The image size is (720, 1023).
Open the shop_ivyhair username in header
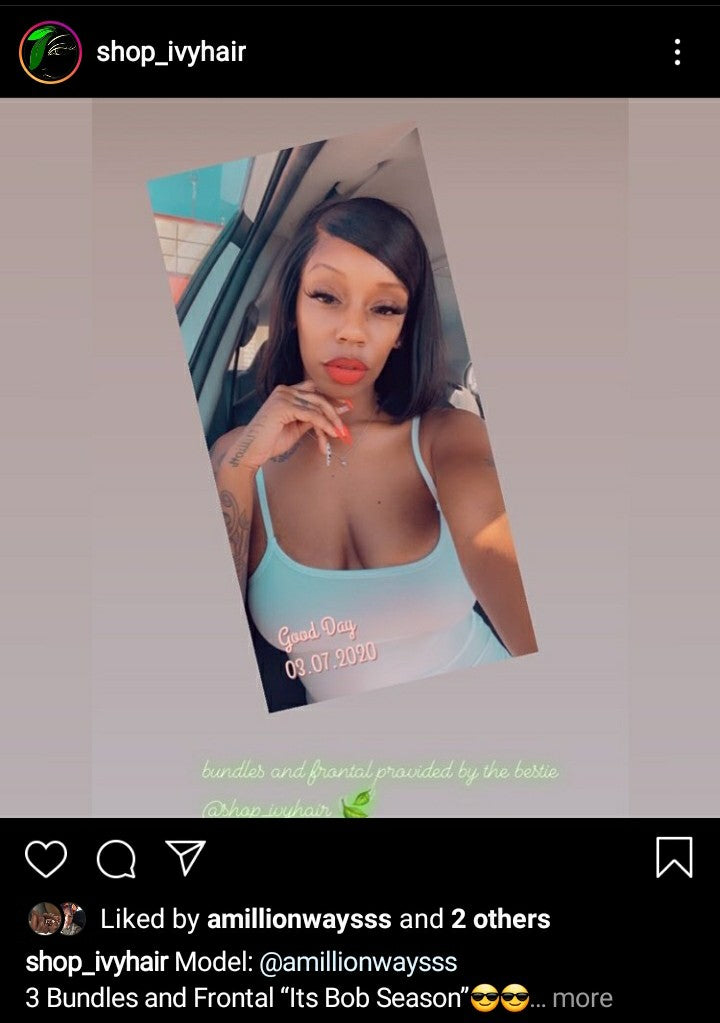pyautogui.click(x=171, y=52)
